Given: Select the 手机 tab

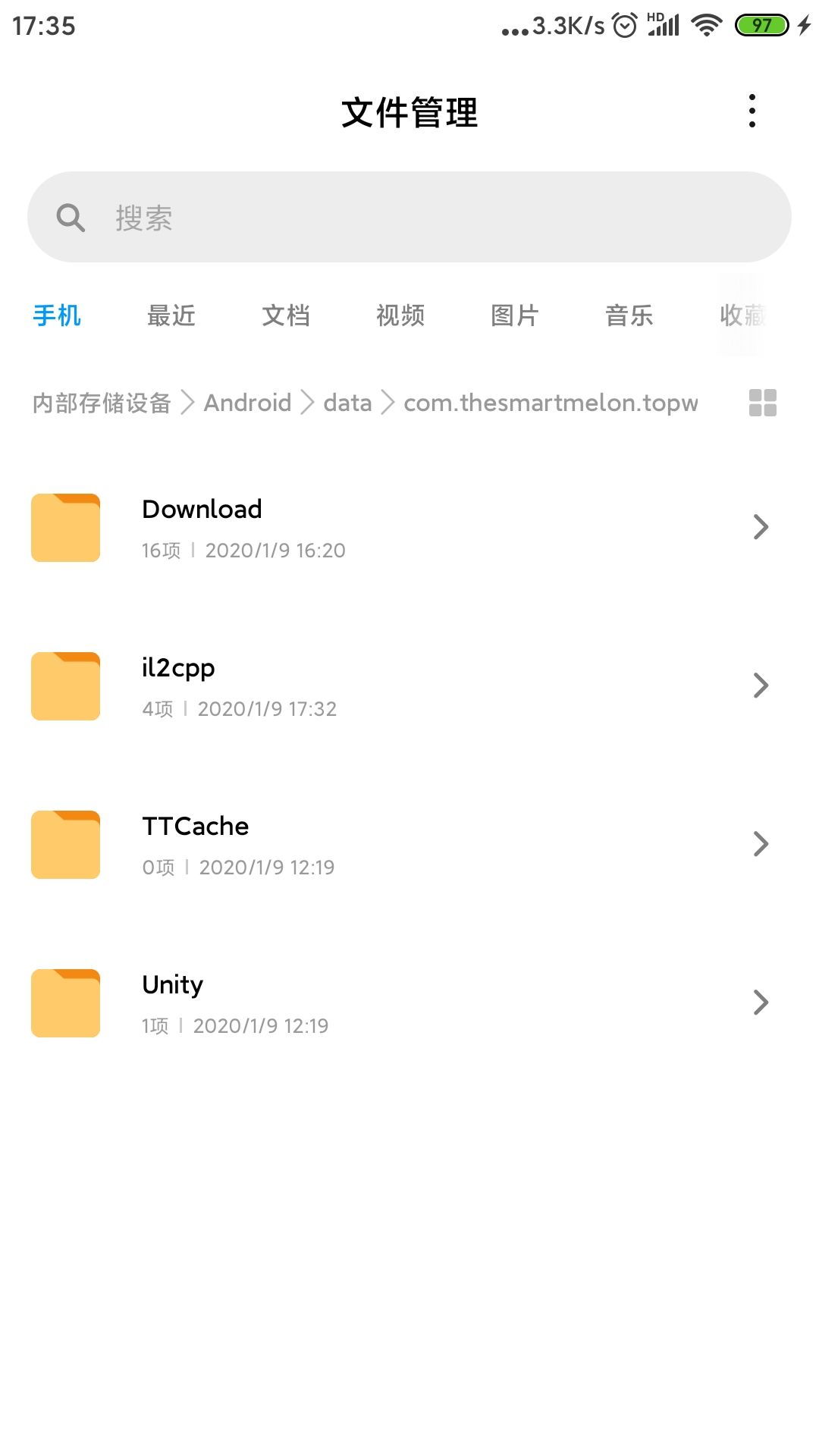Looking at the screenshot, I should tap(57, 315).
